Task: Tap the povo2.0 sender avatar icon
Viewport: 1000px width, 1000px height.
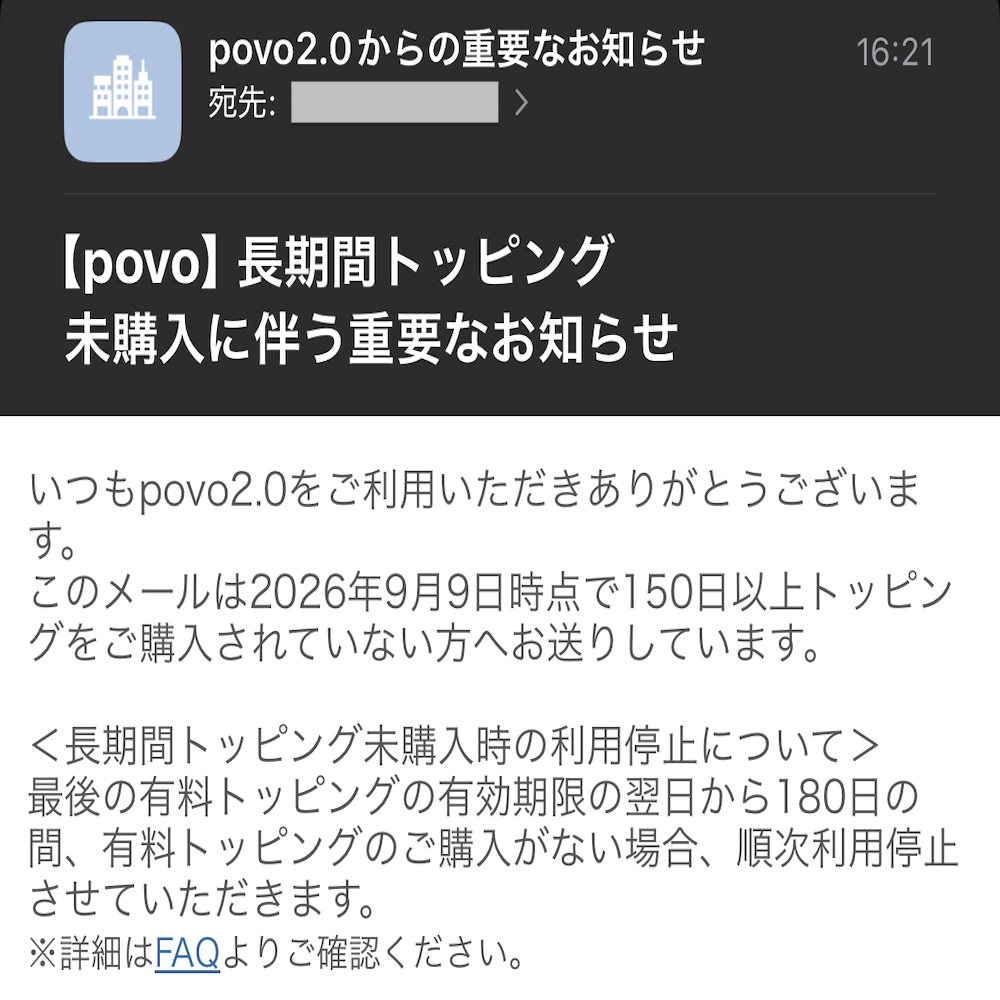Action: click(122, 91)
